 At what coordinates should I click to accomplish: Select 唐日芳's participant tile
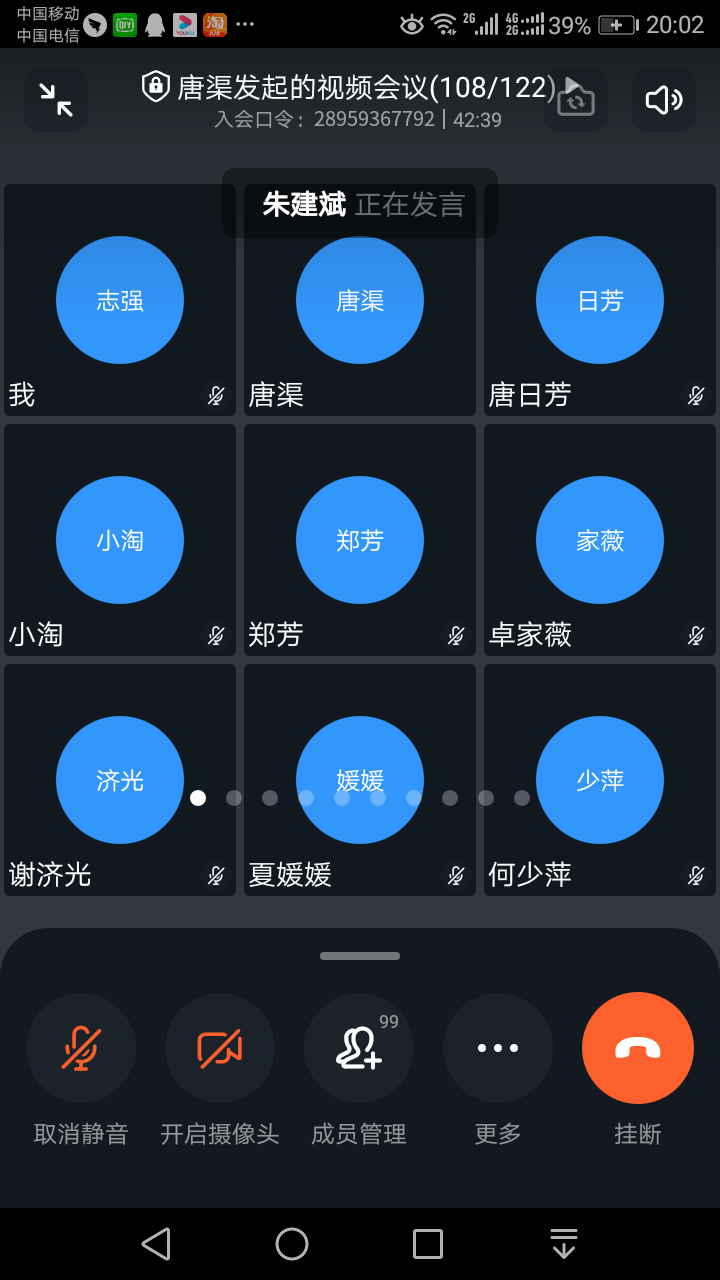click(600, 300)
